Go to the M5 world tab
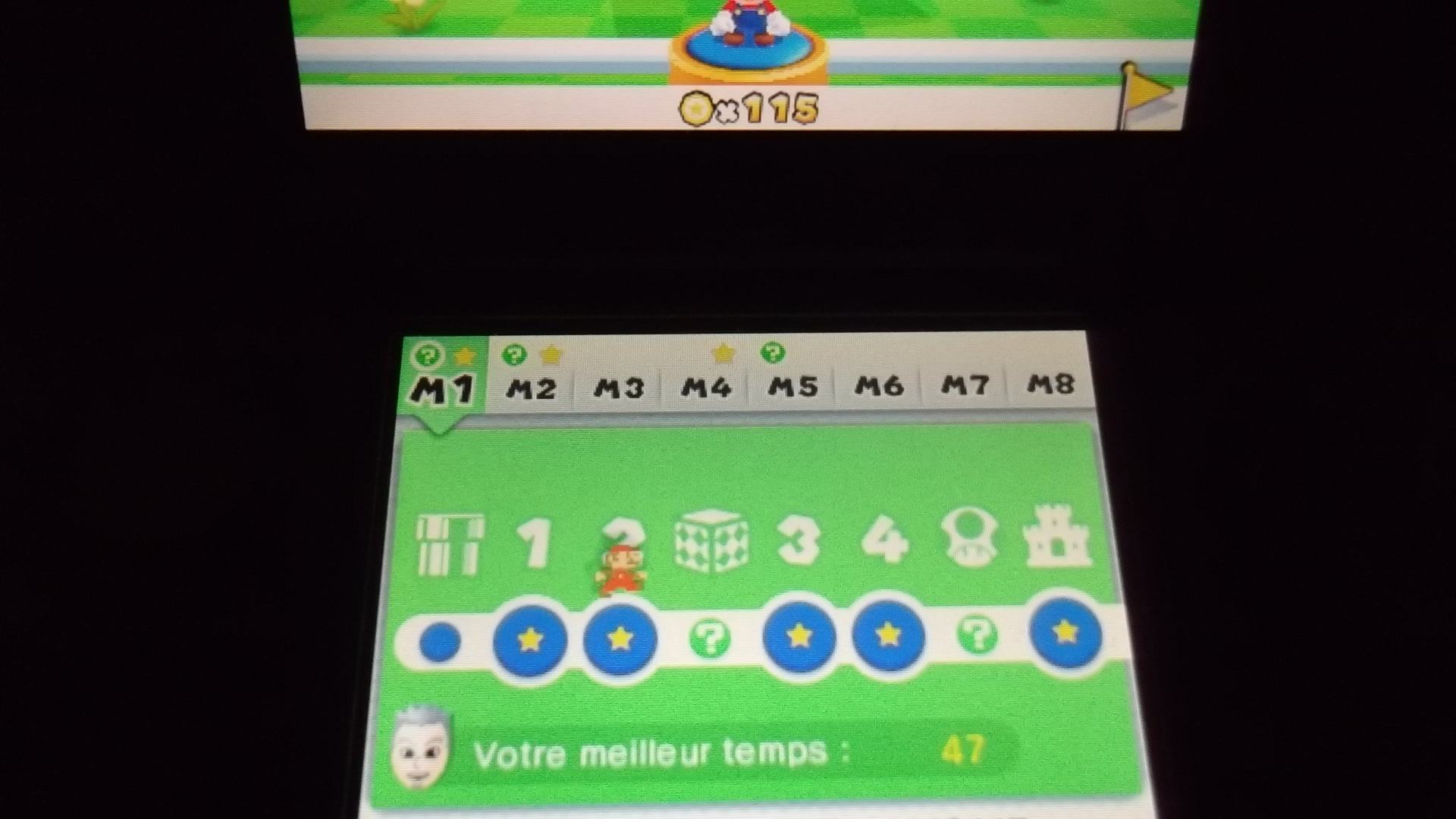Screen dimensions: 1456x819 [x=792, y=386]
